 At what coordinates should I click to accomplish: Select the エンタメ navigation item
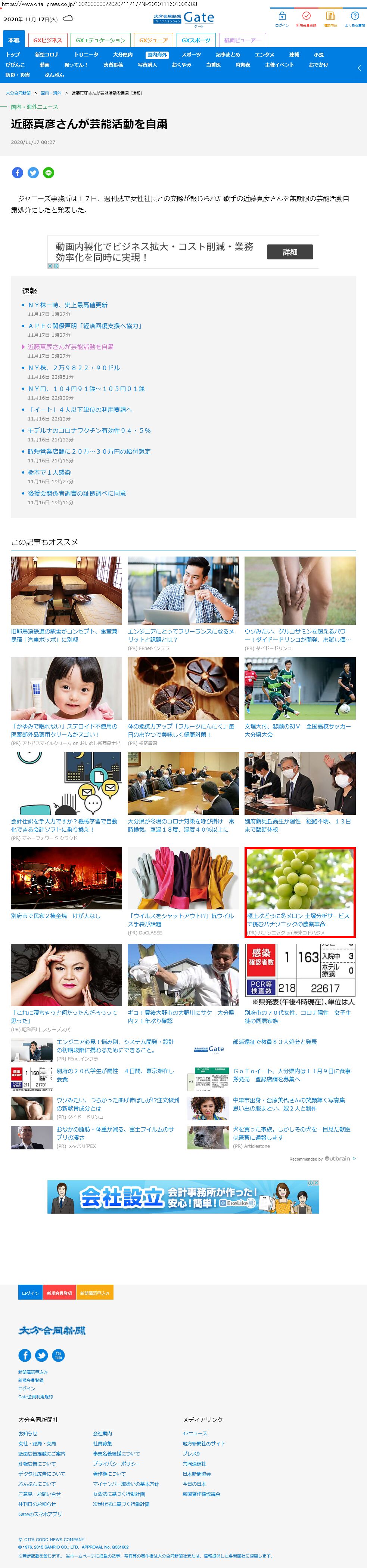pos(264,55)
